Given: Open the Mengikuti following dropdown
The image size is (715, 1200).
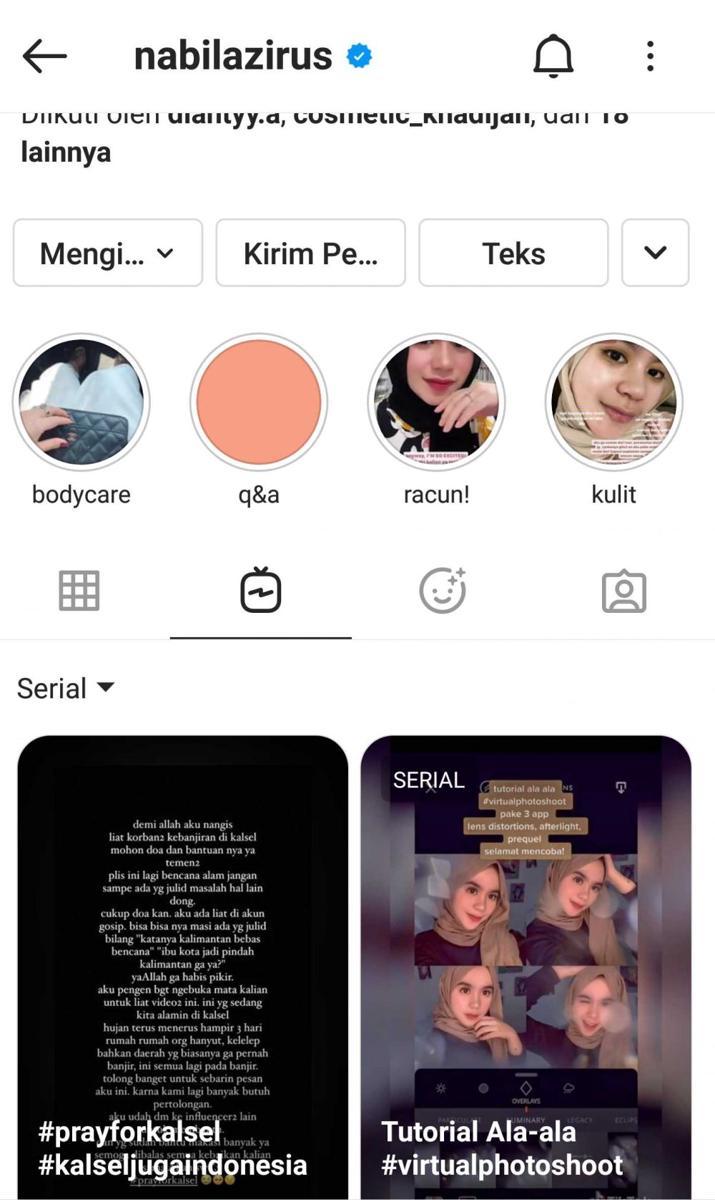Looking at the screenshot, I should tap(108, 253).
